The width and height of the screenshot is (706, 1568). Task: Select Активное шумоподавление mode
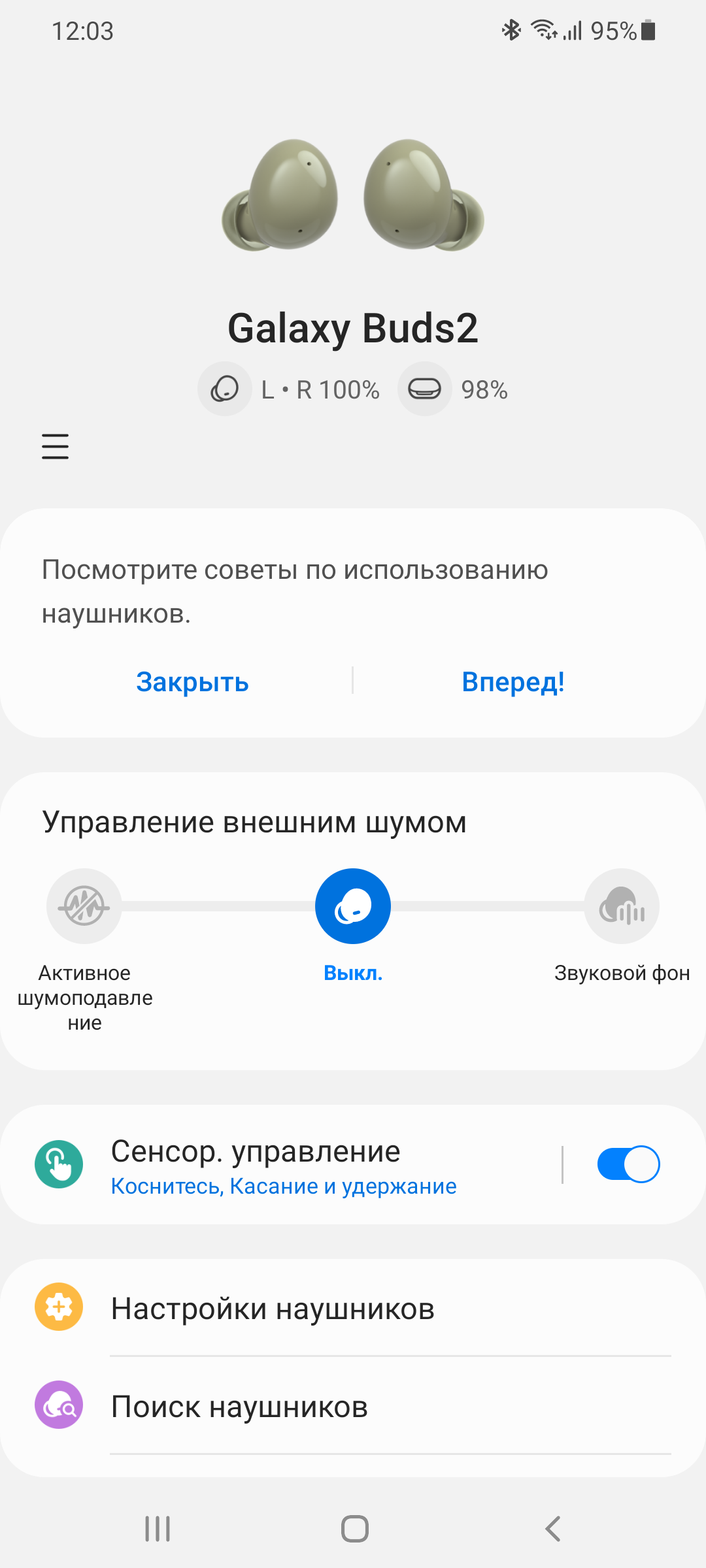click(x=84, y=907)
